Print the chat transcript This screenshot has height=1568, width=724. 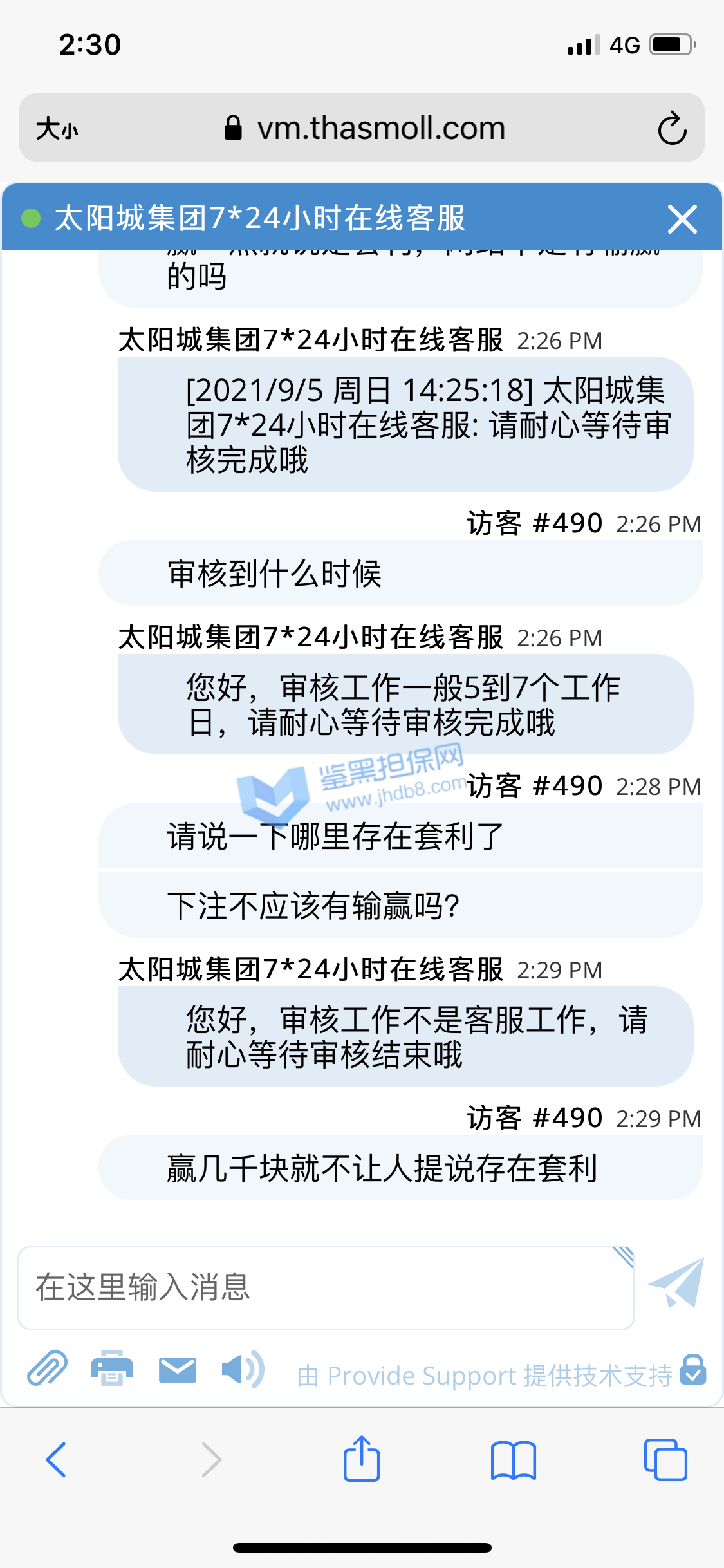(x=112, y=1368)
